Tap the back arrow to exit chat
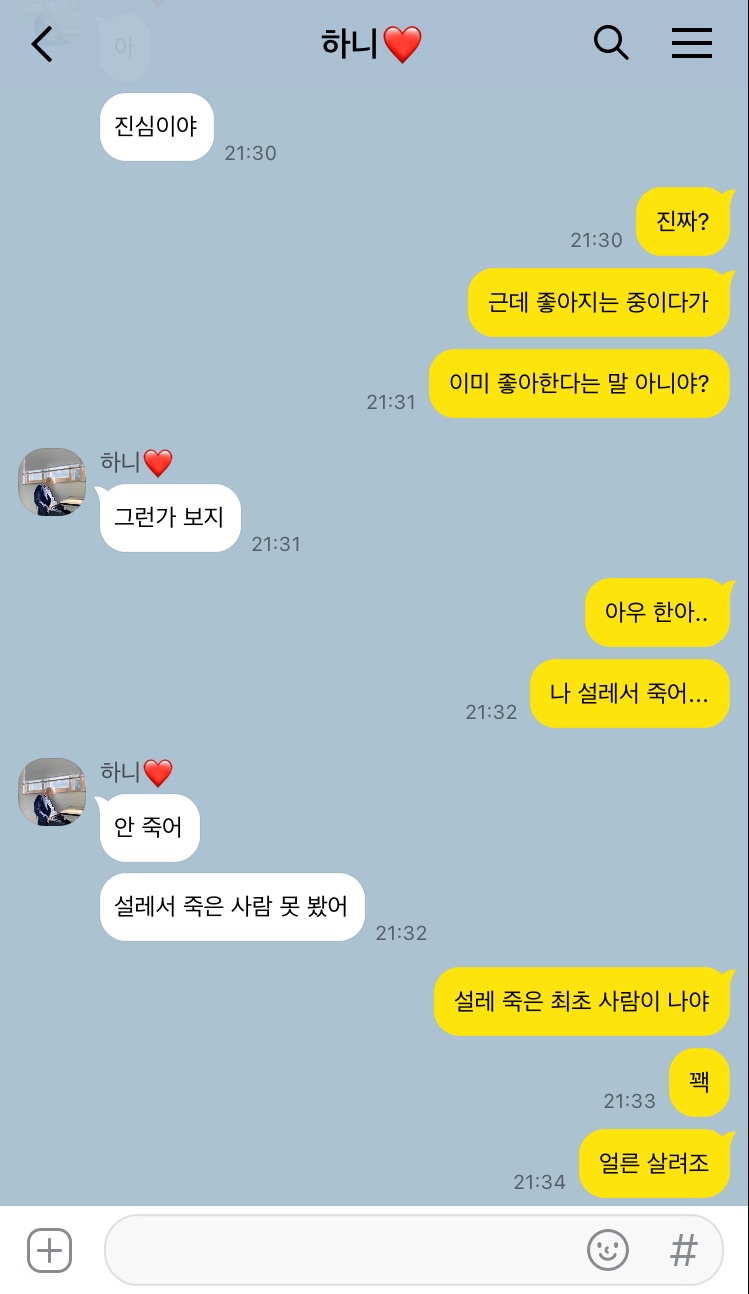The height and width of the screenshot is (1294, 749). pyautogui.click(x=41, y=43)
